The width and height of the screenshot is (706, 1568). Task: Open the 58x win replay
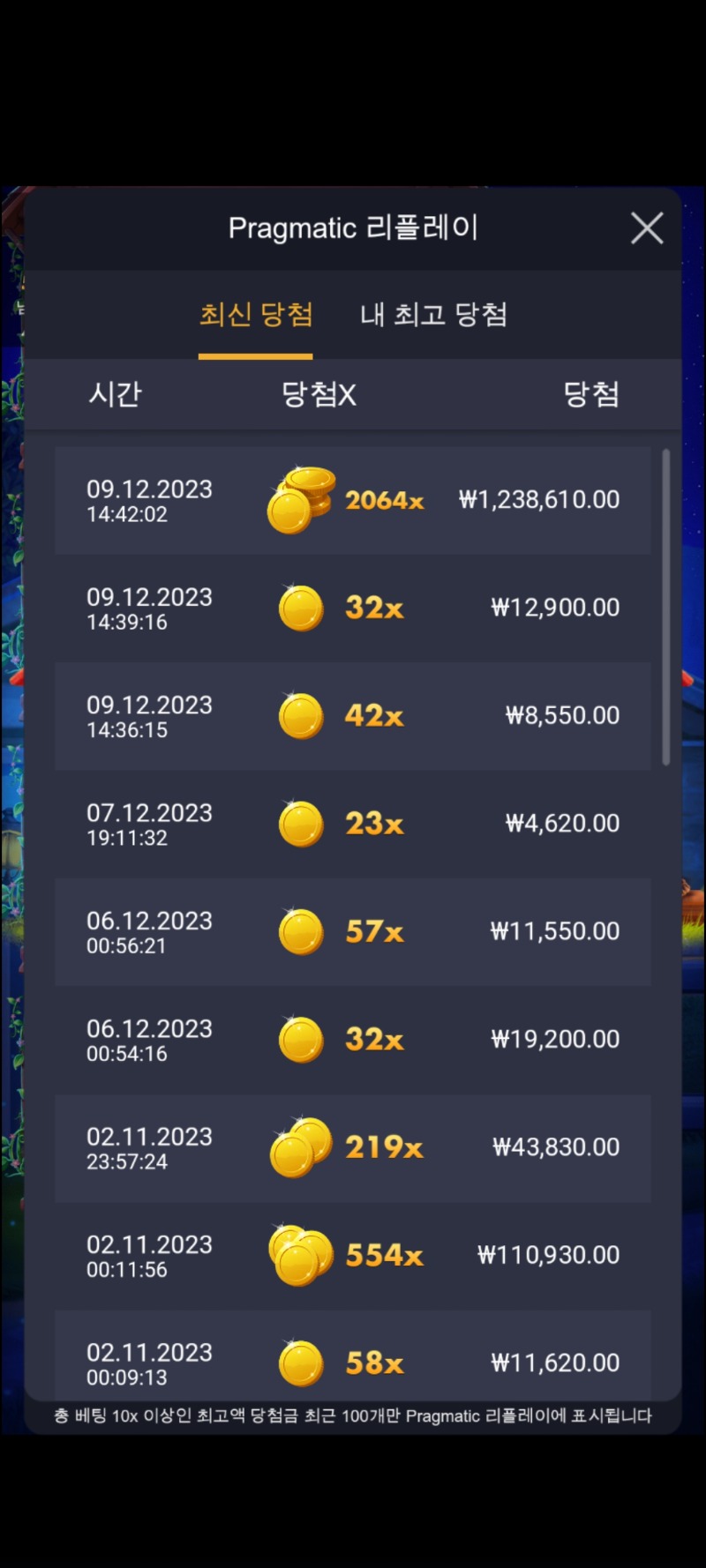tap(353, 1355)
